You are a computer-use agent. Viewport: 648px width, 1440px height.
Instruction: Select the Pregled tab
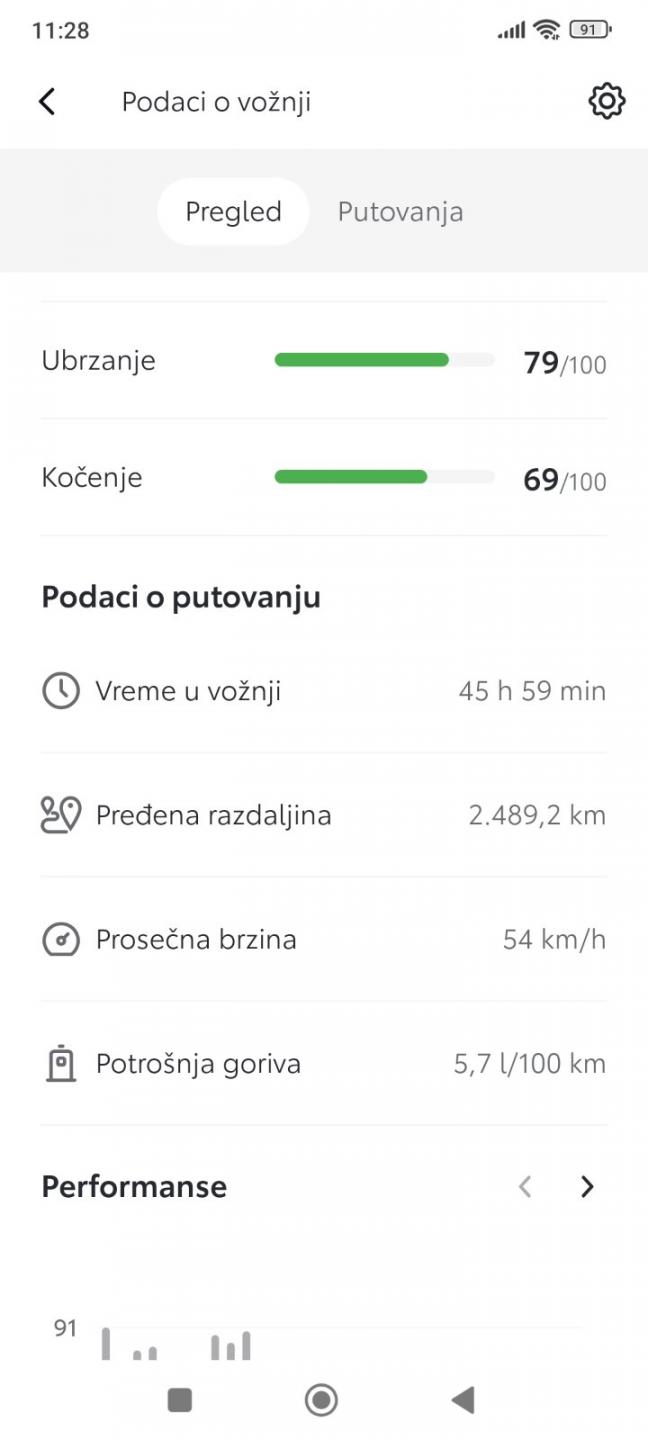pyautogui.click(x=233, y=212)
